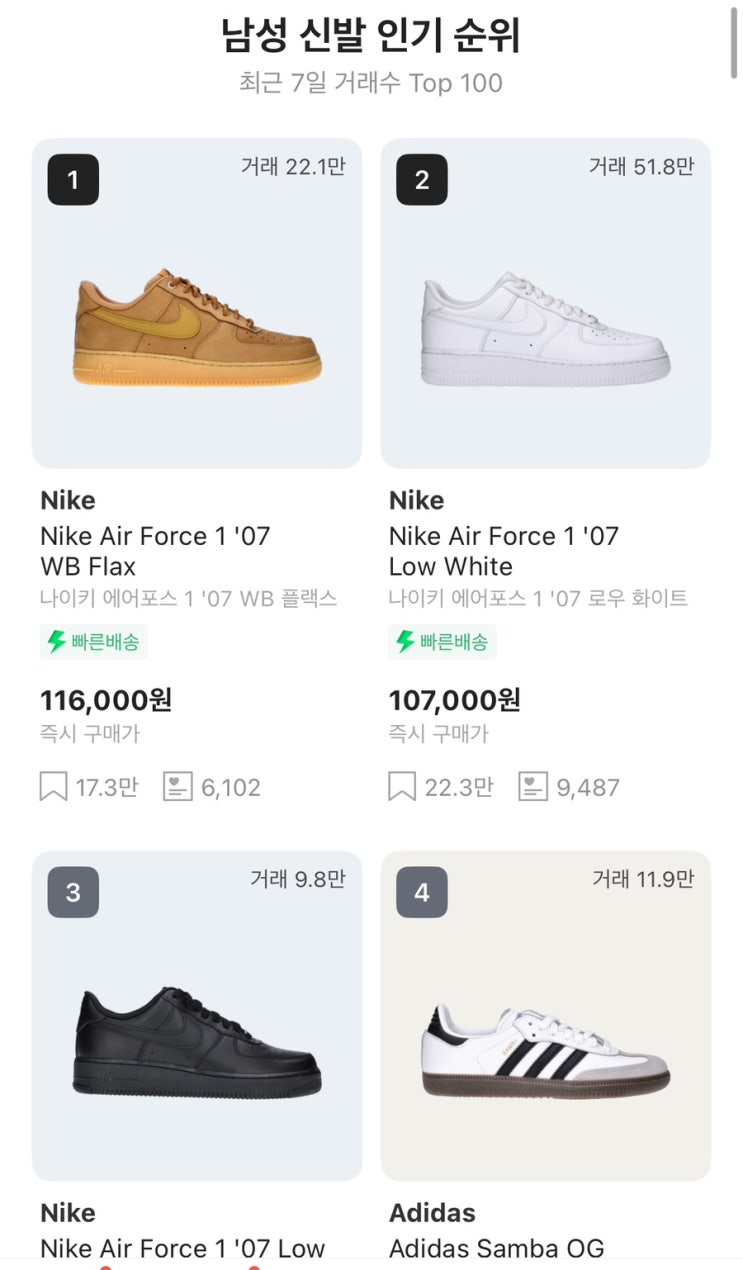Open the Adidas Samba OG product card

(545, 1015)
